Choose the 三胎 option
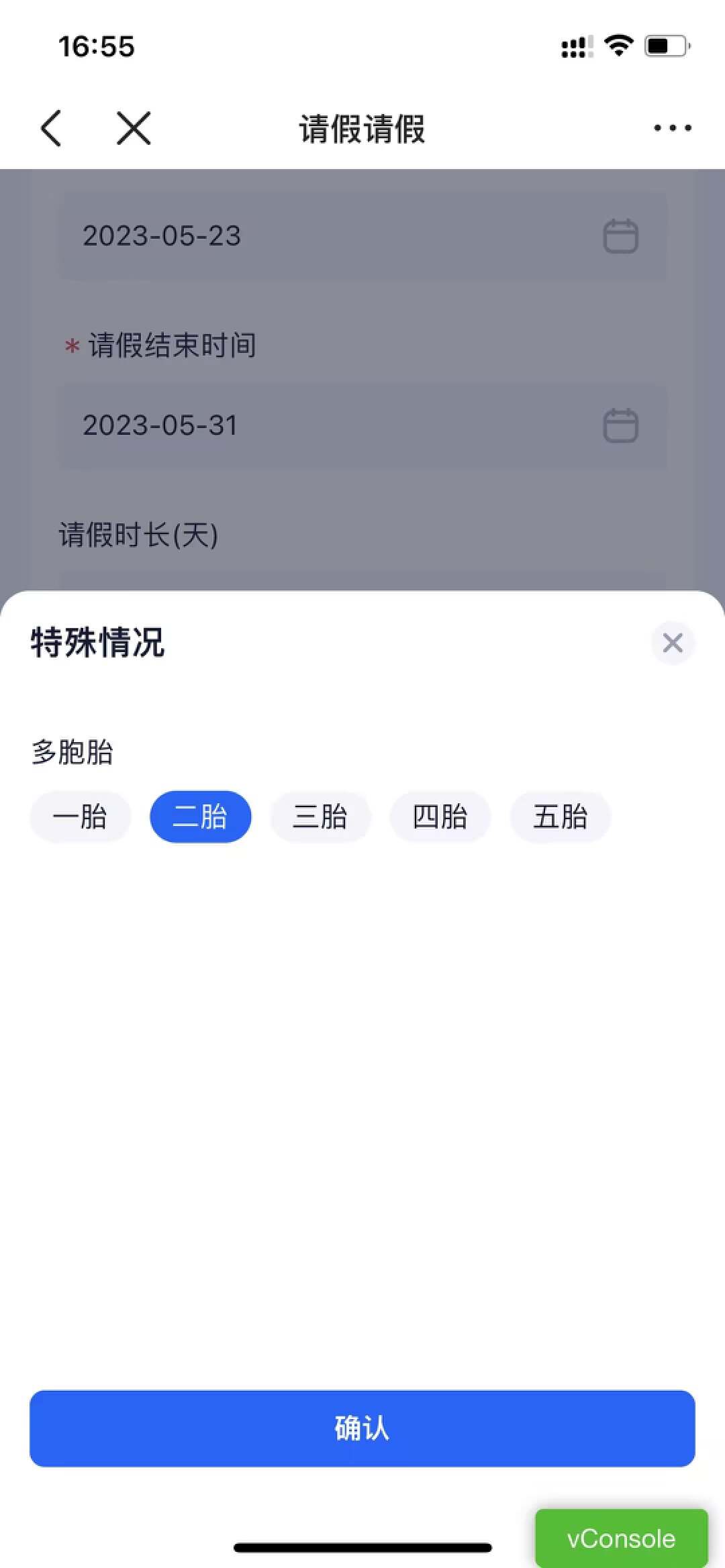Screen dimensions: 725x1568 coord(320,817)
